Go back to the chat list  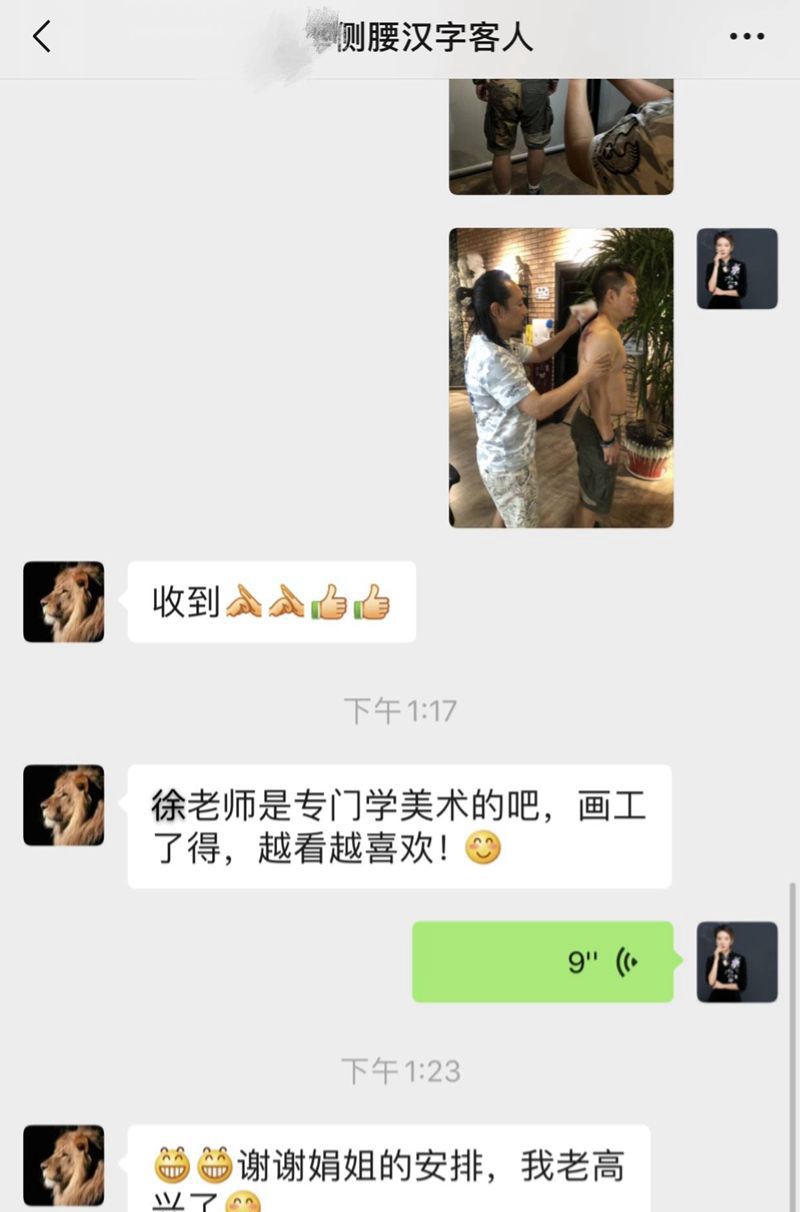(x=41, y=38)
